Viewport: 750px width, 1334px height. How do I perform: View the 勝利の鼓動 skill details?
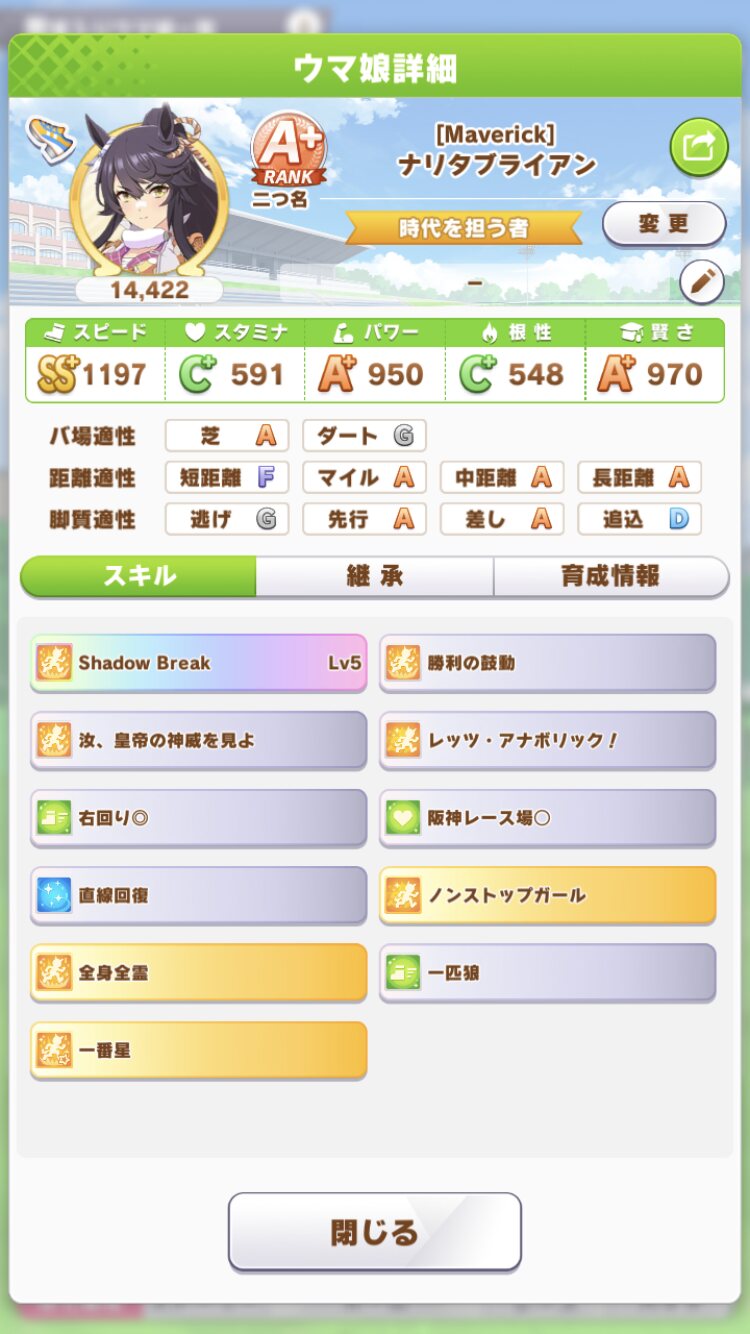click(548, 662)
